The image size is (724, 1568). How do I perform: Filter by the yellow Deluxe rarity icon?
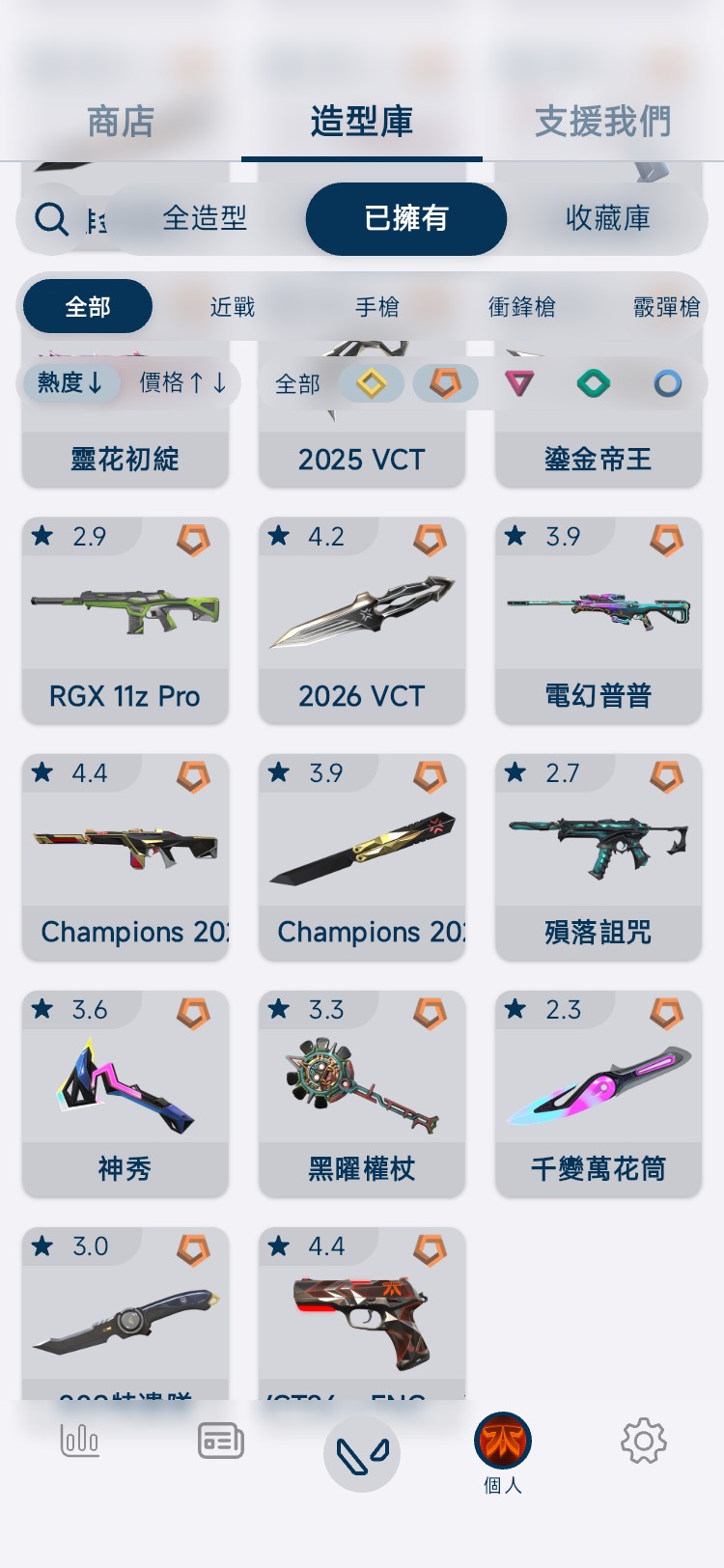point(372,383)
